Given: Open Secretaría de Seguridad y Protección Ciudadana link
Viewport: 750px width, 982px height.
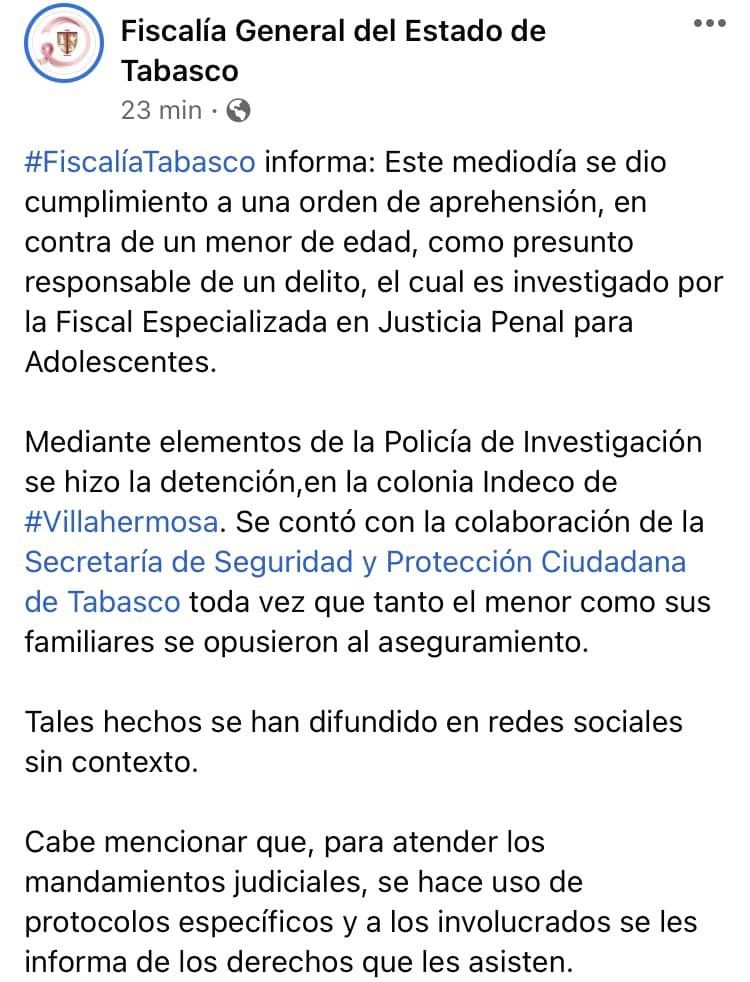Looking at the screenshot, I should pos(355,562).
